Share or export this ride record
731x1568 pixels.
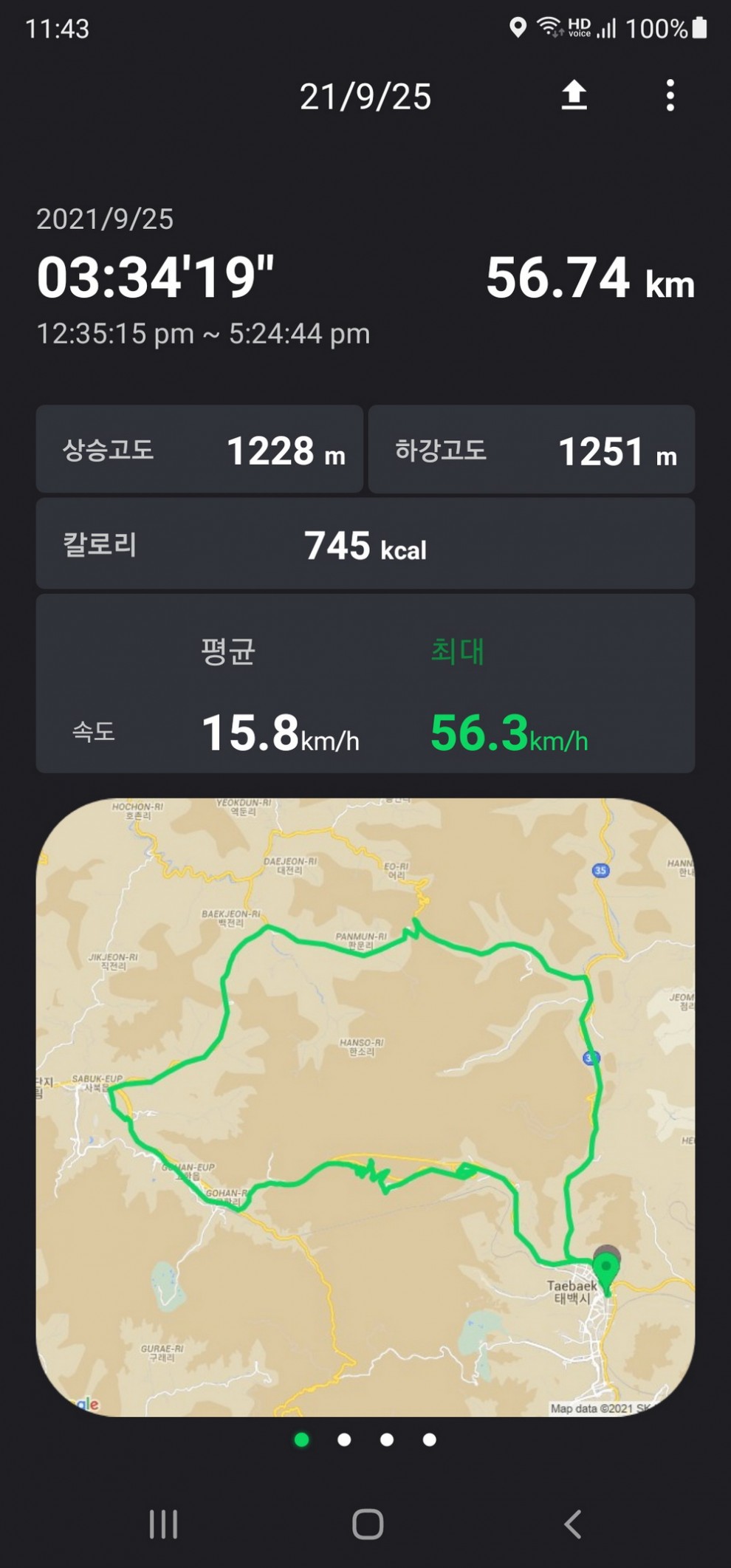[x=574, y=96]
